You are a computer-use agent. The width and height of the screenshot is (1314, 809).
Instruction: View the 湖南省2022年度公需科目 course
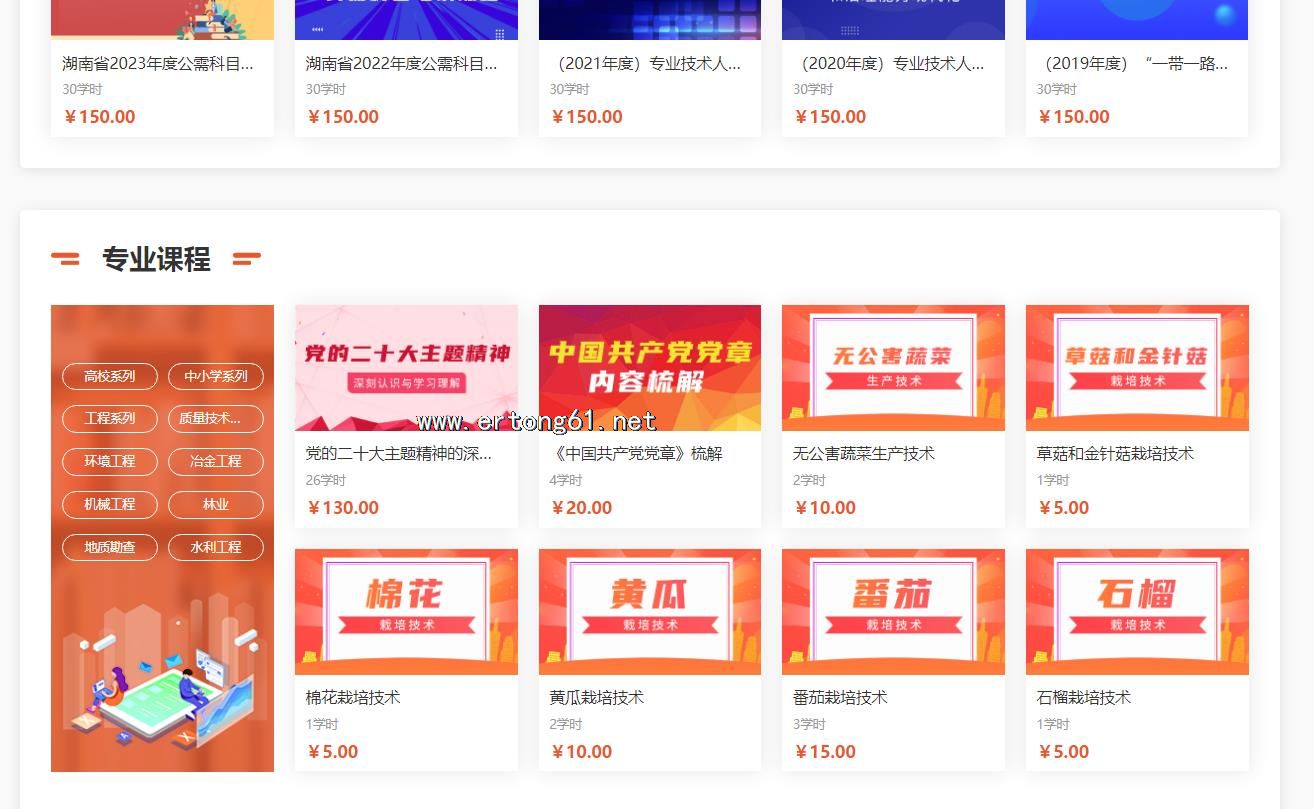coord(401,64)
